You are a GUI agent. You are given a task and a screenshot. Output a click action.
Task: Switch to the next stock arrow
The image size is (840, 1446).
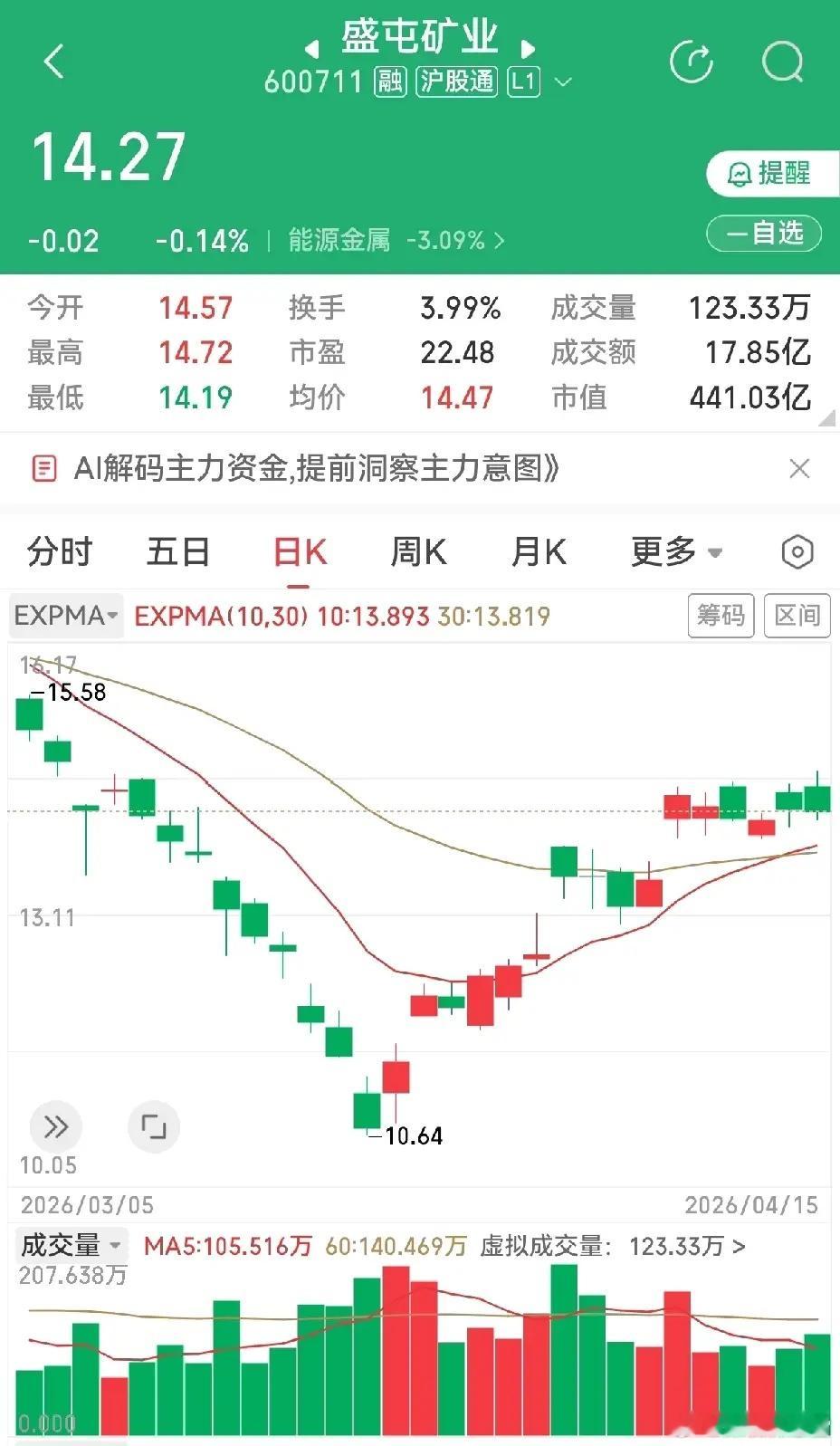(x=529, y=48)
